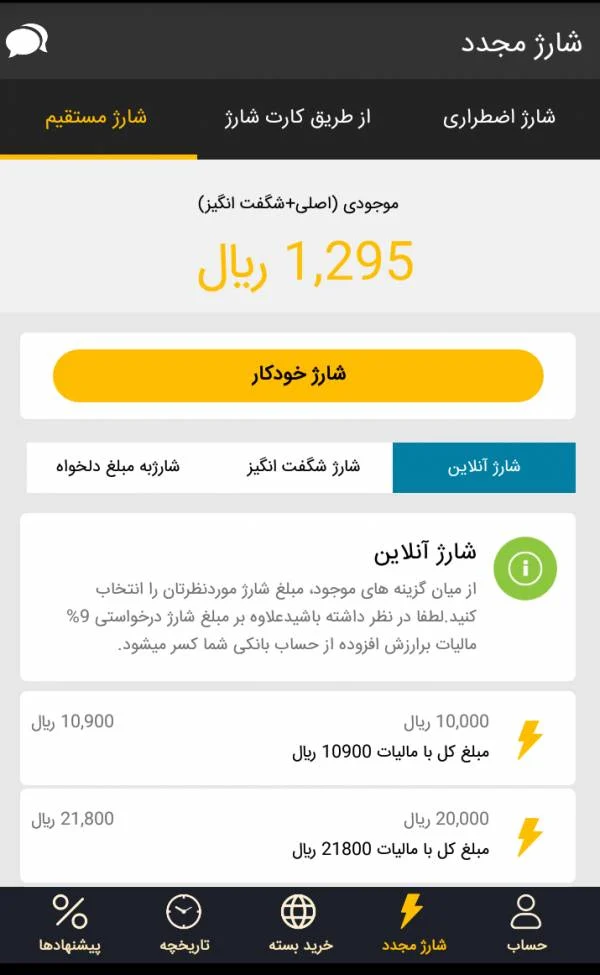Open the شارژ مجدد bottom navigation item
This screenshot has width=600, height=975.
(413, 923)
